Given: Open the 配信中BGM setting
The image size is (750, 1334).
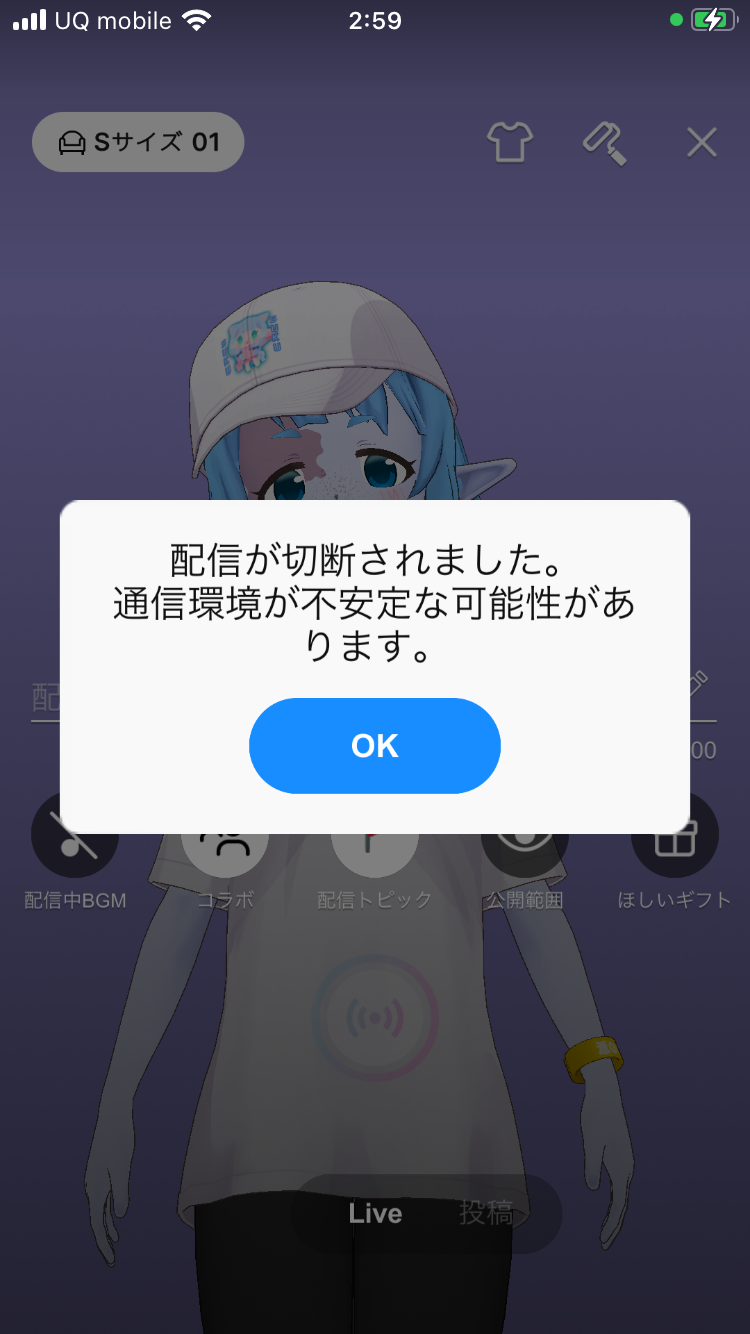Looking at the screenshot, I should point(75,852).
